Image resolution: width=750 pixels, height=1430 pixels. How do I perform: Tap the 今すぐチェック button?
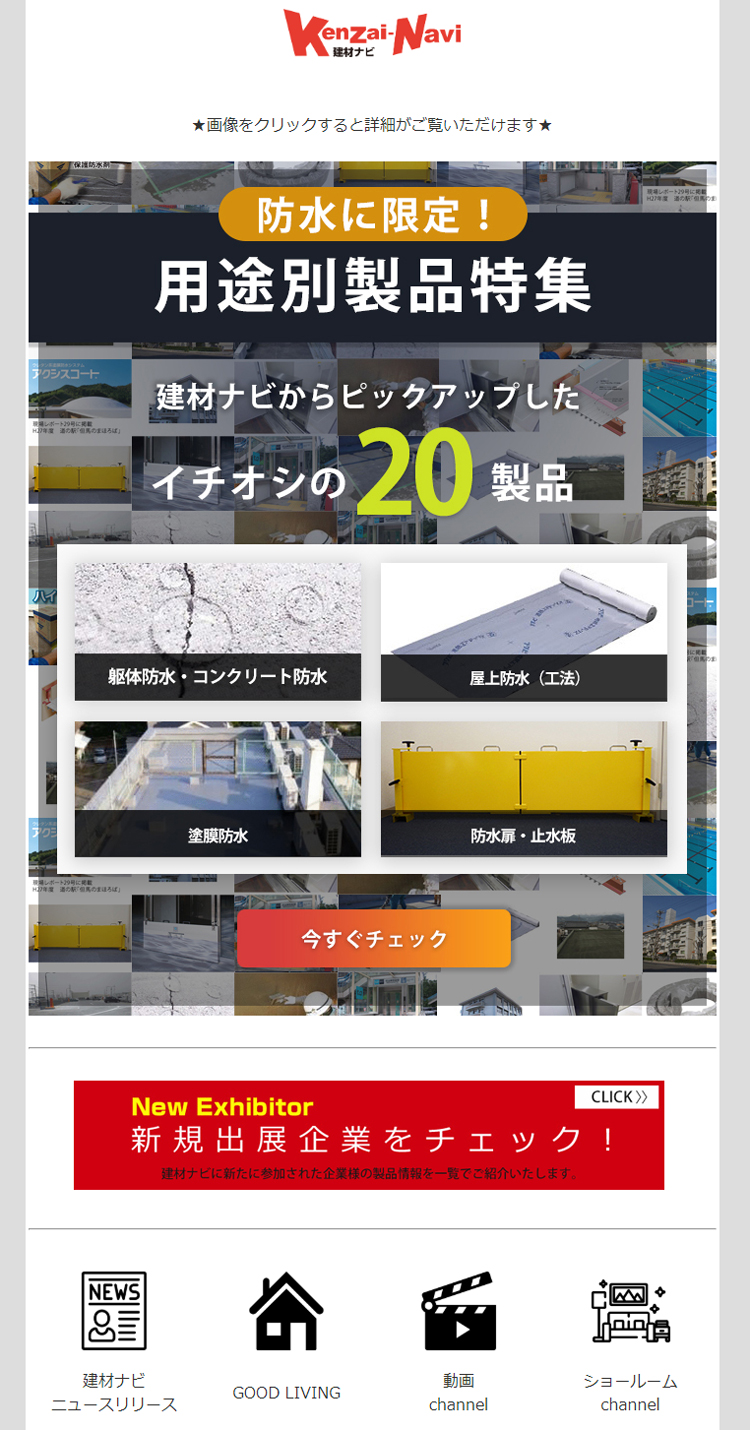point(374,939)
